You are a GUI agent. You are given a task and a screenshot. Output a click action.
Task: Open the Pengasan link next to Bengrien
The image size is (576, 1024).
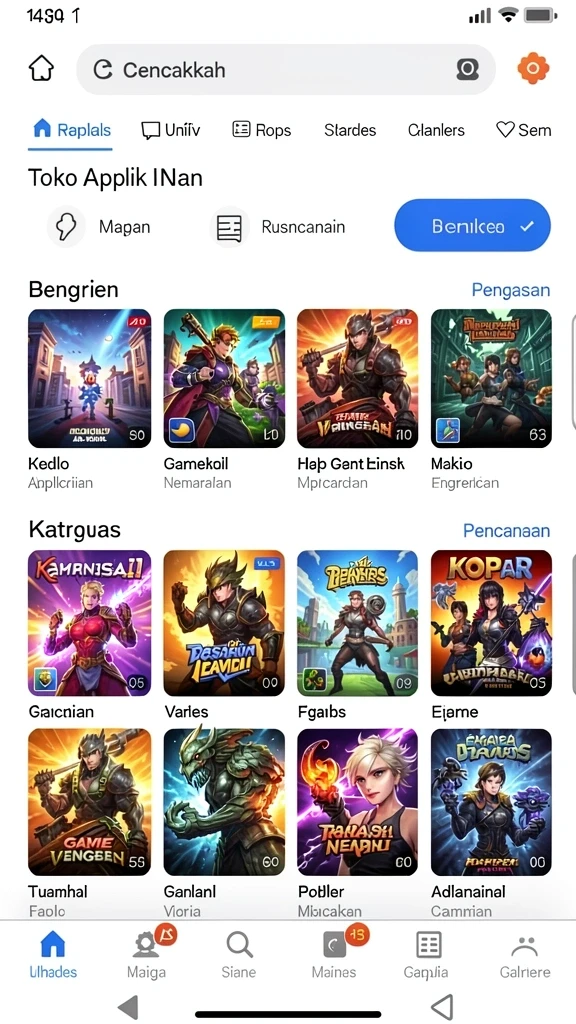(x=511, y=290)
